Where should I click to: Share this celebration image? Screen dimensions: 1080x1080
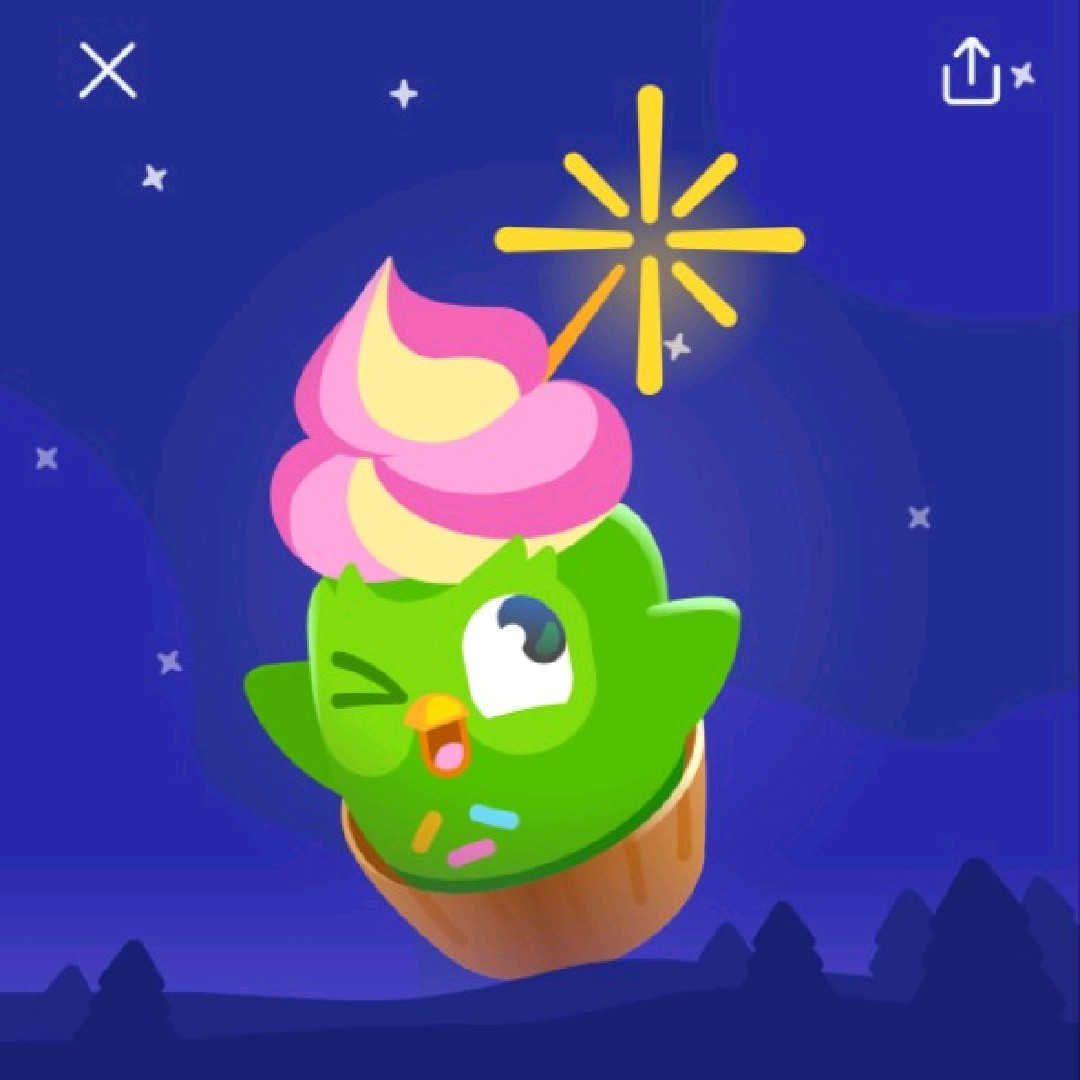pyautogui.click(x=970, y=72)
